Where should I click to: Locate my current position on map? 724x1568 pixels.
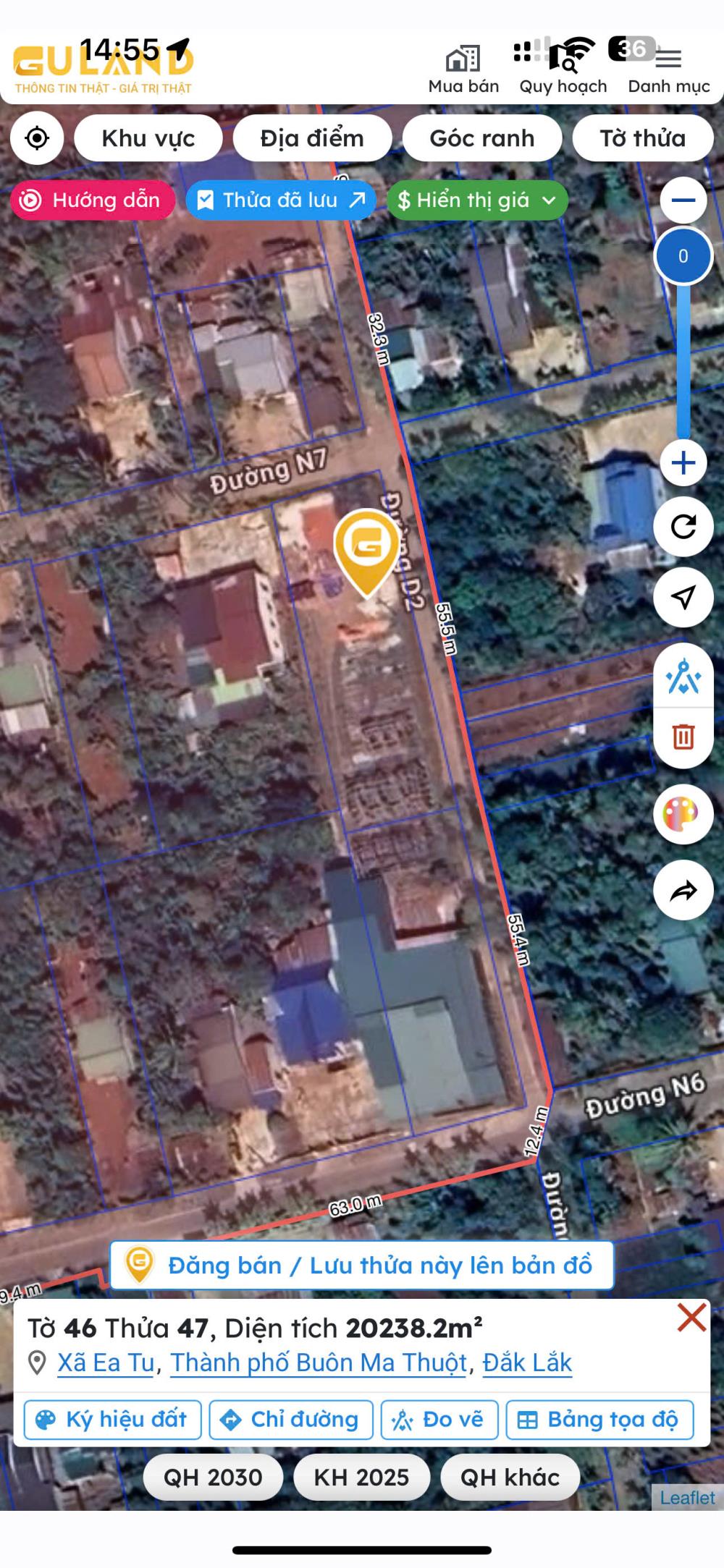click(x=37, y=138)
